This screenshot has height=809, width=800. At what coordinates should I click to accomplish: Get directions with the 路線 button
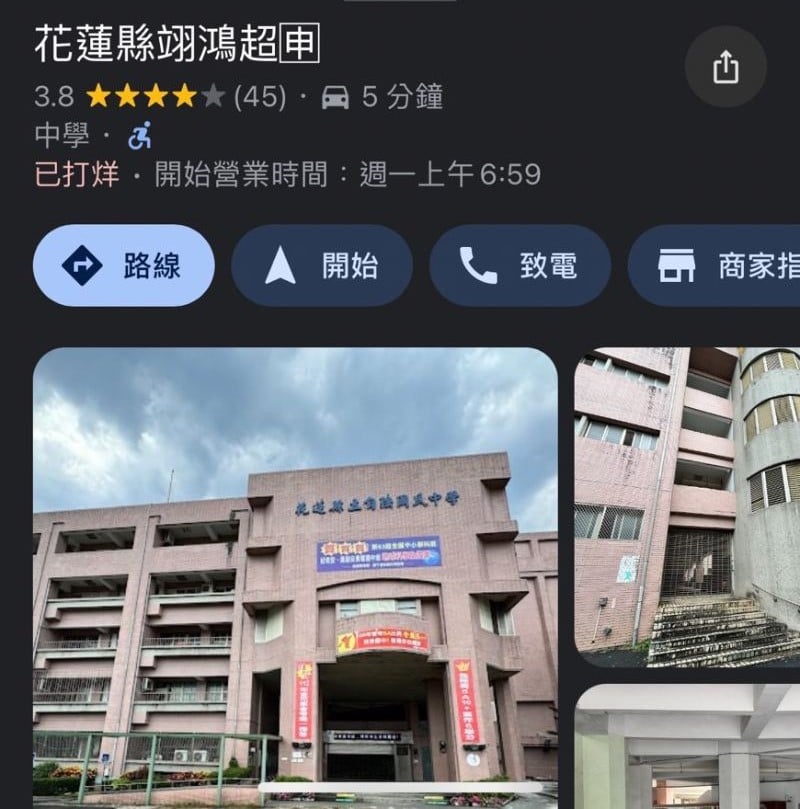pyautogui.click(x=124, y=266)
